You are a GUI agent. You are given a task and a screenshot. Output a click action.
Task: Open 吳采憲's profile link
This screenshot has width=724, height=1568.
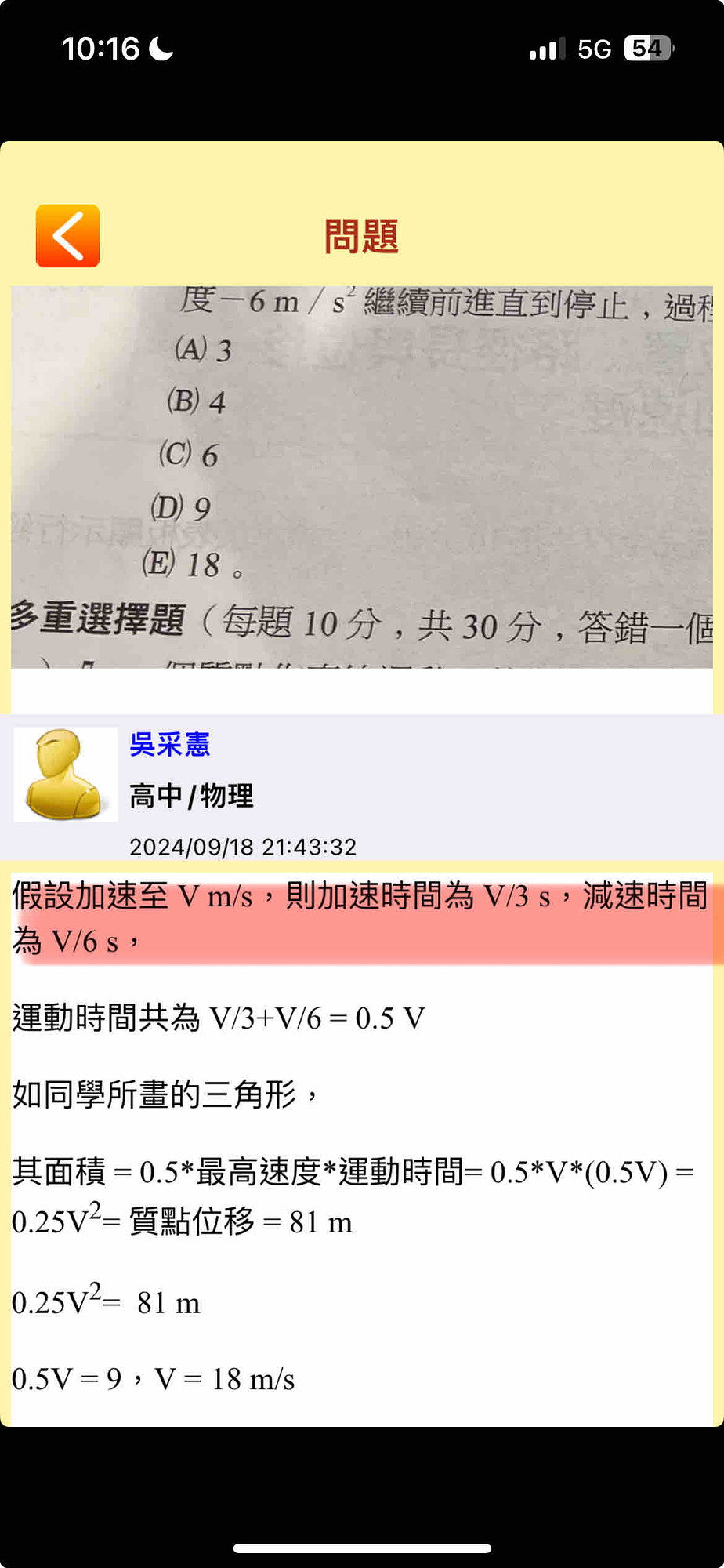pyautogui.click(x=169, y=744)
